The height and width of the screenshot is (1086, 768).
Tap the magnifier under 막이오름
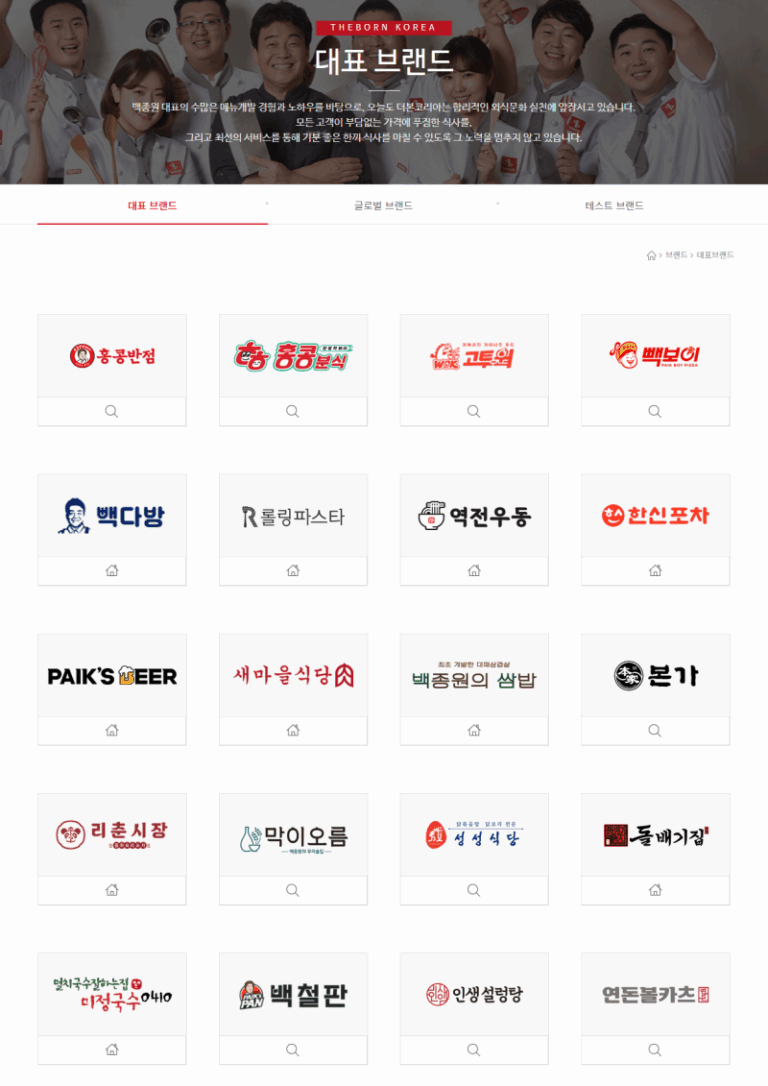[293, 890]
